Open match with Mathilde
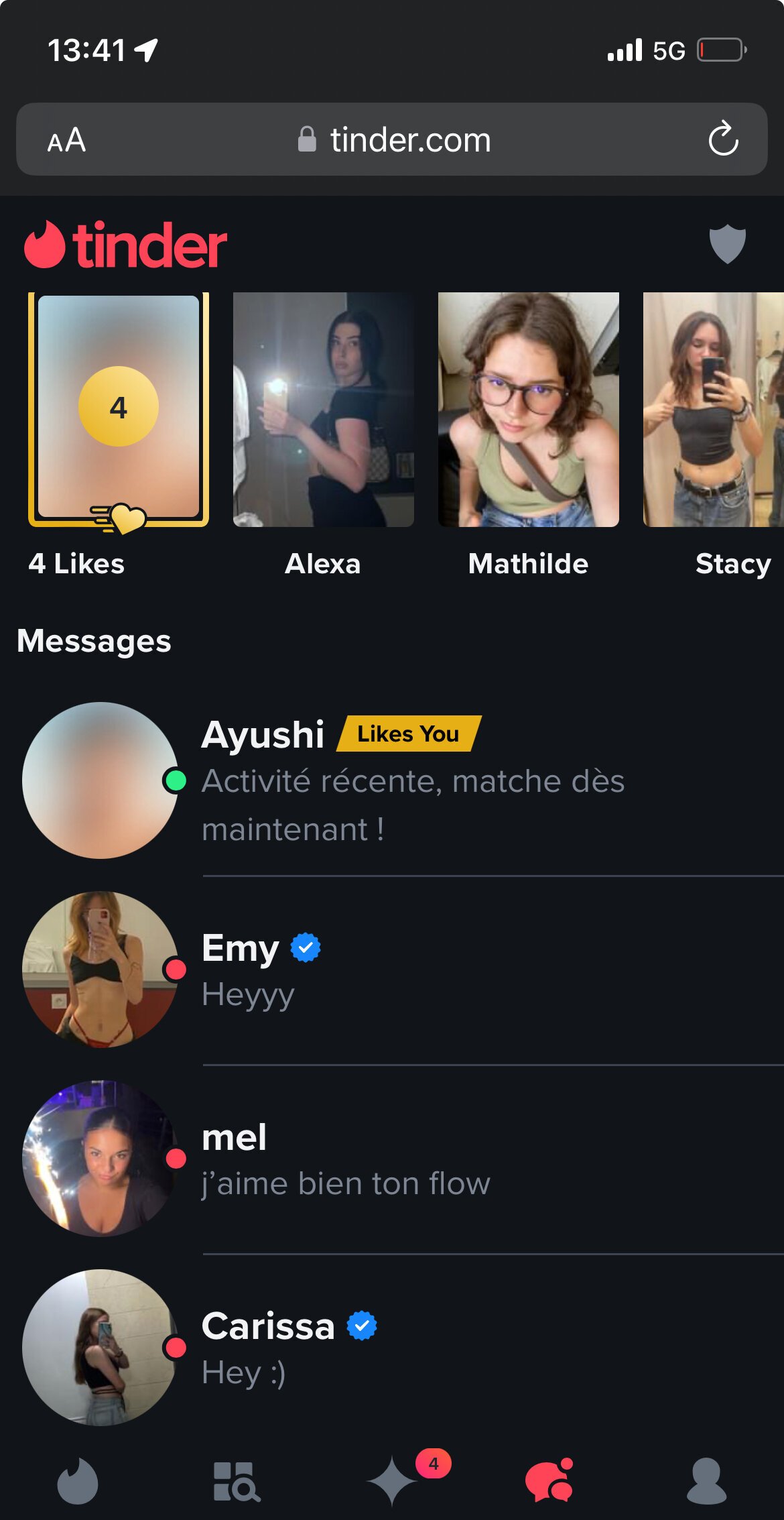Screen dimensions: 784x1520 tap(528, 410)
